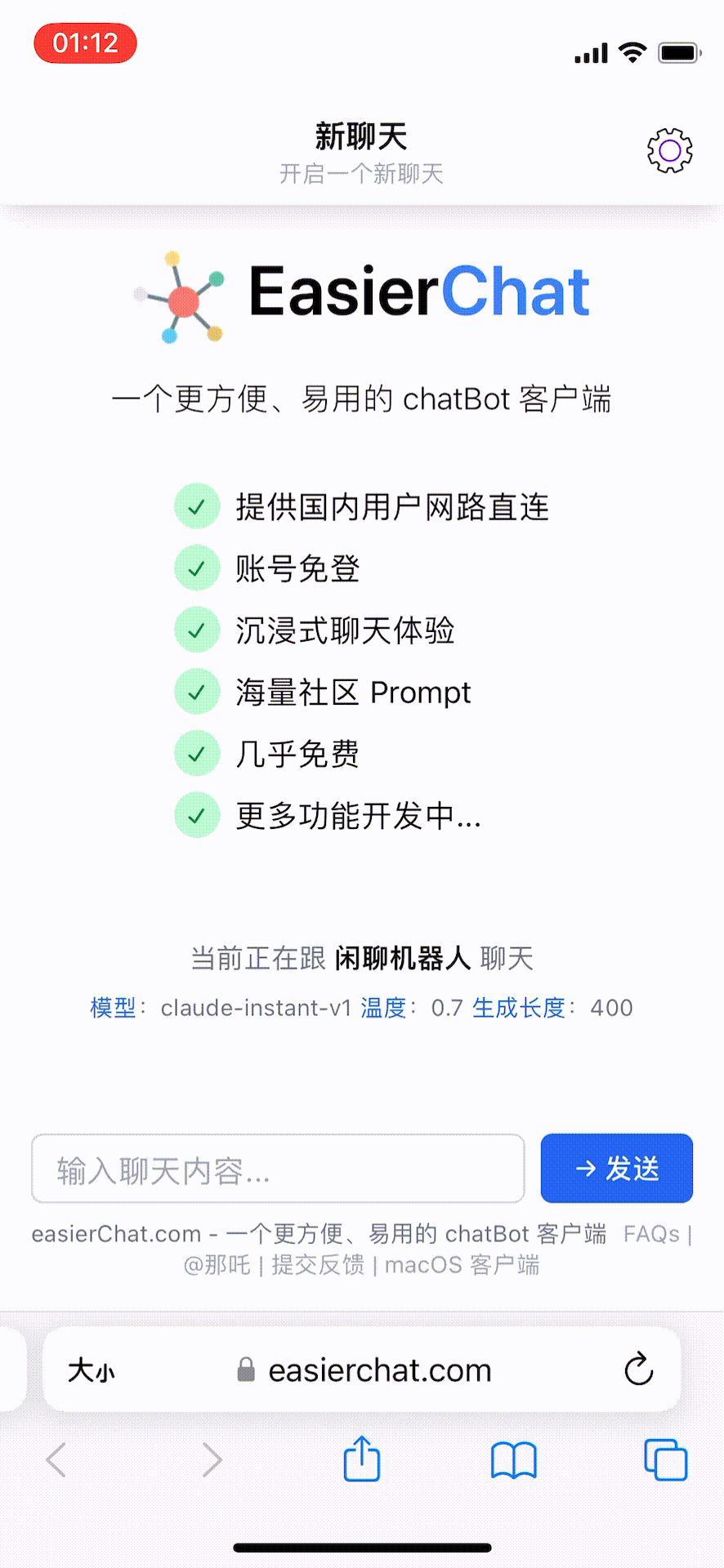
Task: Open the @那吒 author link
Action: pos(217,1265)
